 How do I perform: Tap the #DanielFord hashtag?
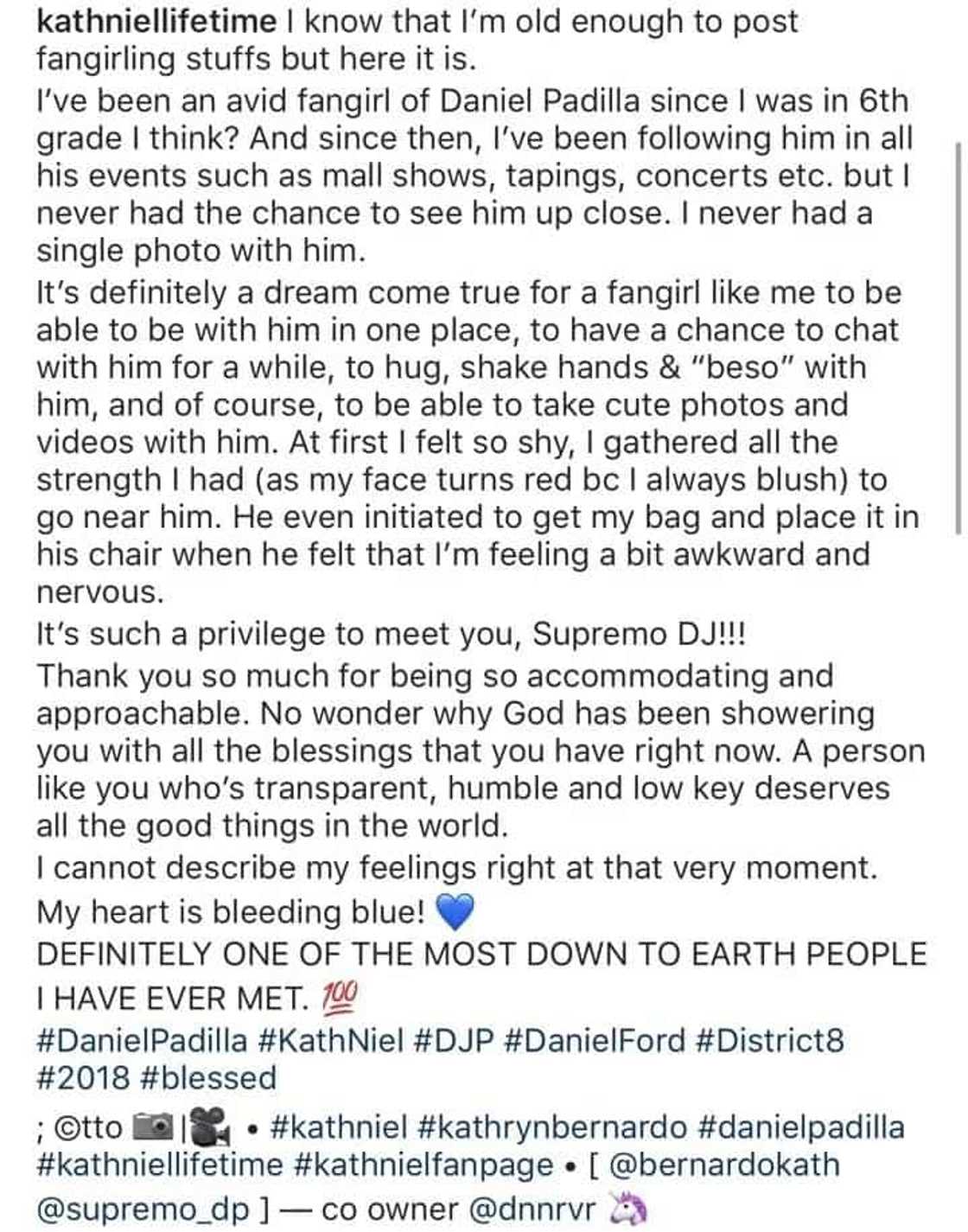593,1040
